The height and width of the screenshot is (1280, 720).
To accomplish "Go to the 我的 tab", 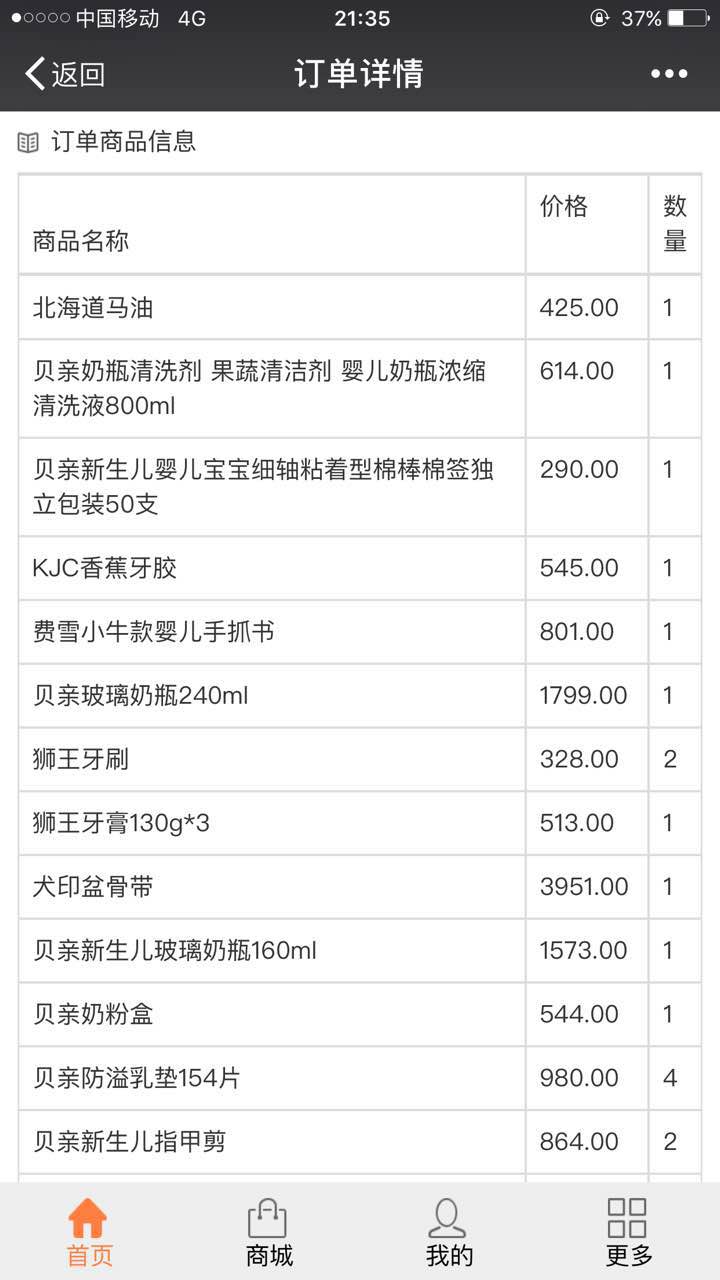I will (449, 1232).
